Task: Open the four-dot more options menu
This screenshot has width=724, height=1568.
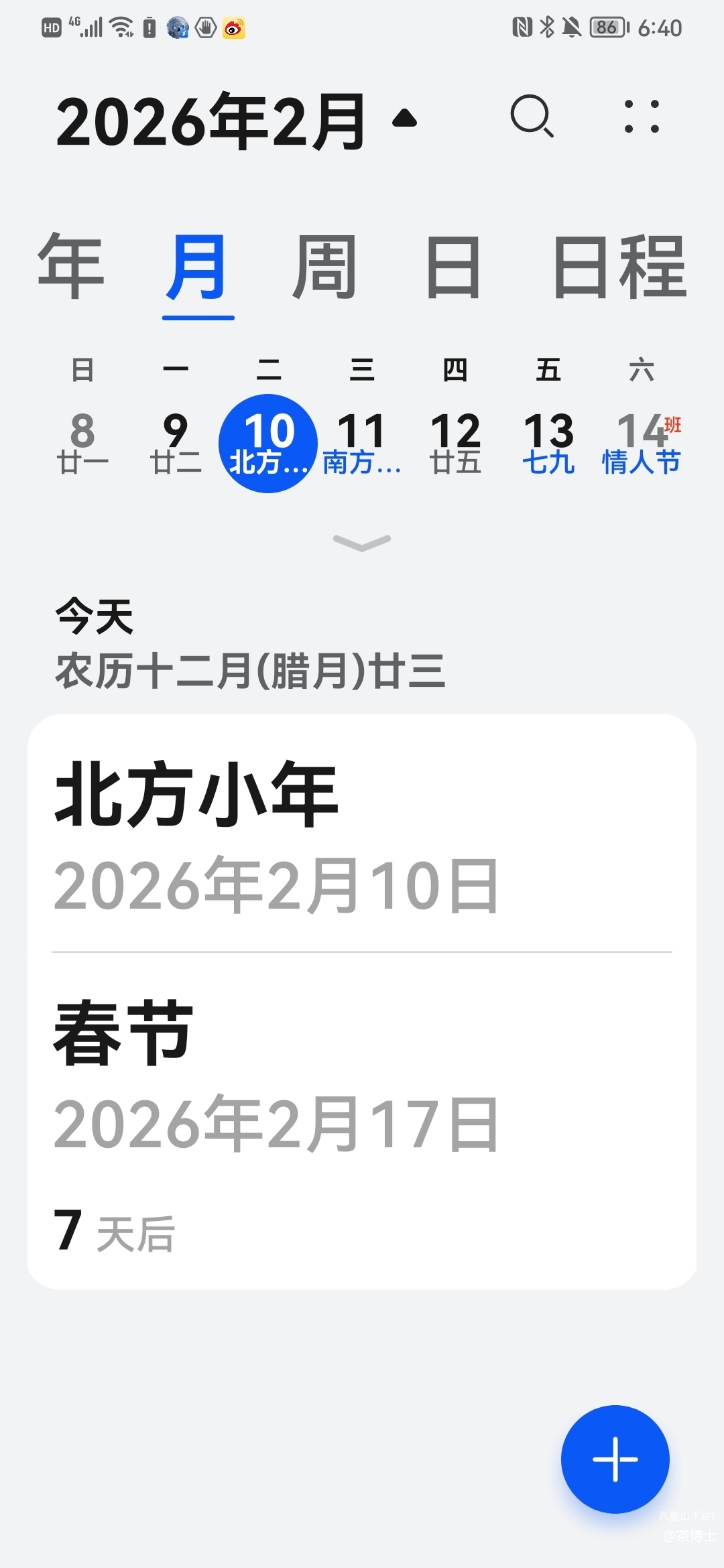Action: [x=642, y=117]
